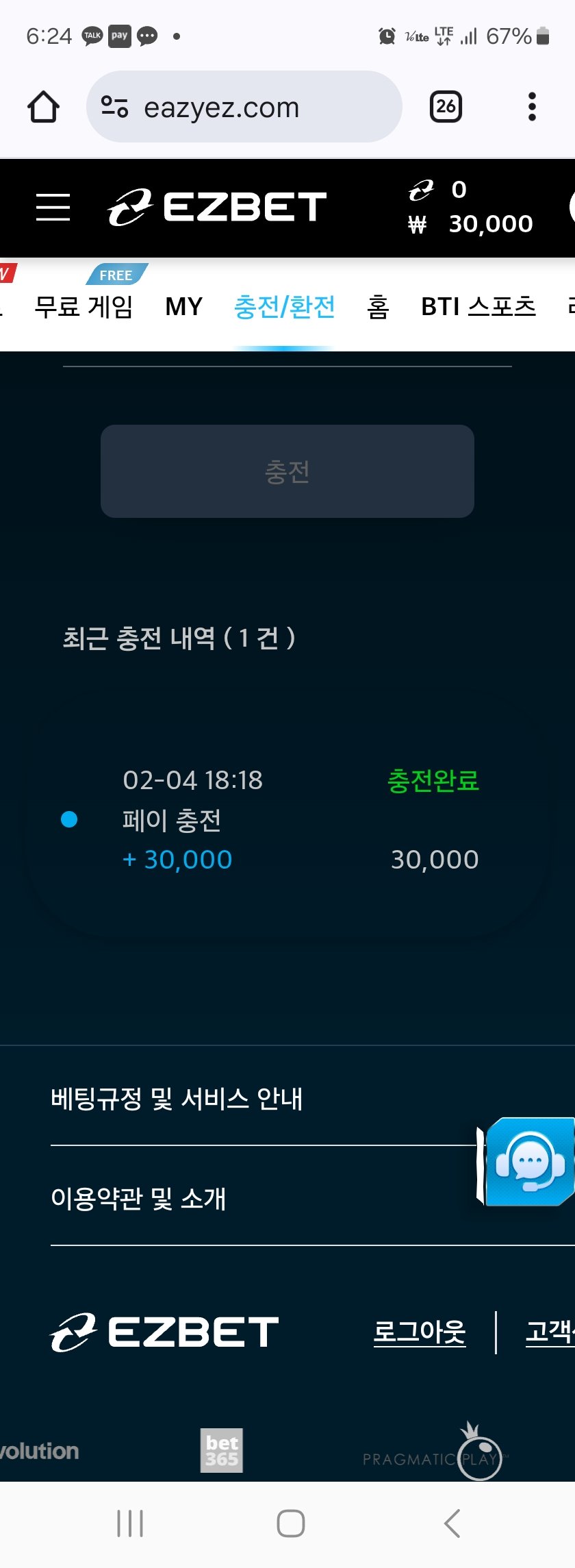Open the hamburger side menu
575x1568 pixels.
[x=53, y=207]
